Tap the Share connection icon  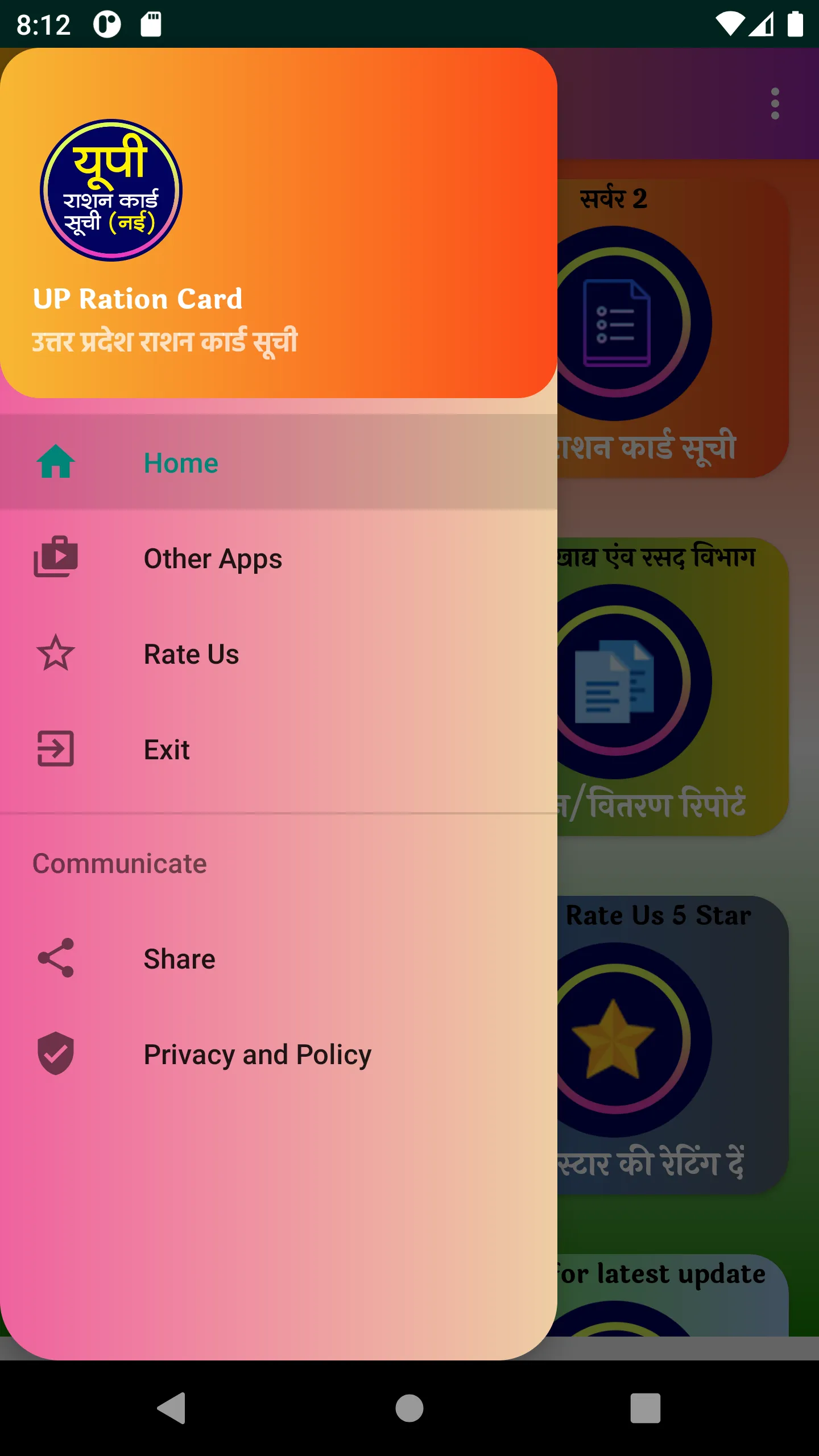tap(55, 959)
